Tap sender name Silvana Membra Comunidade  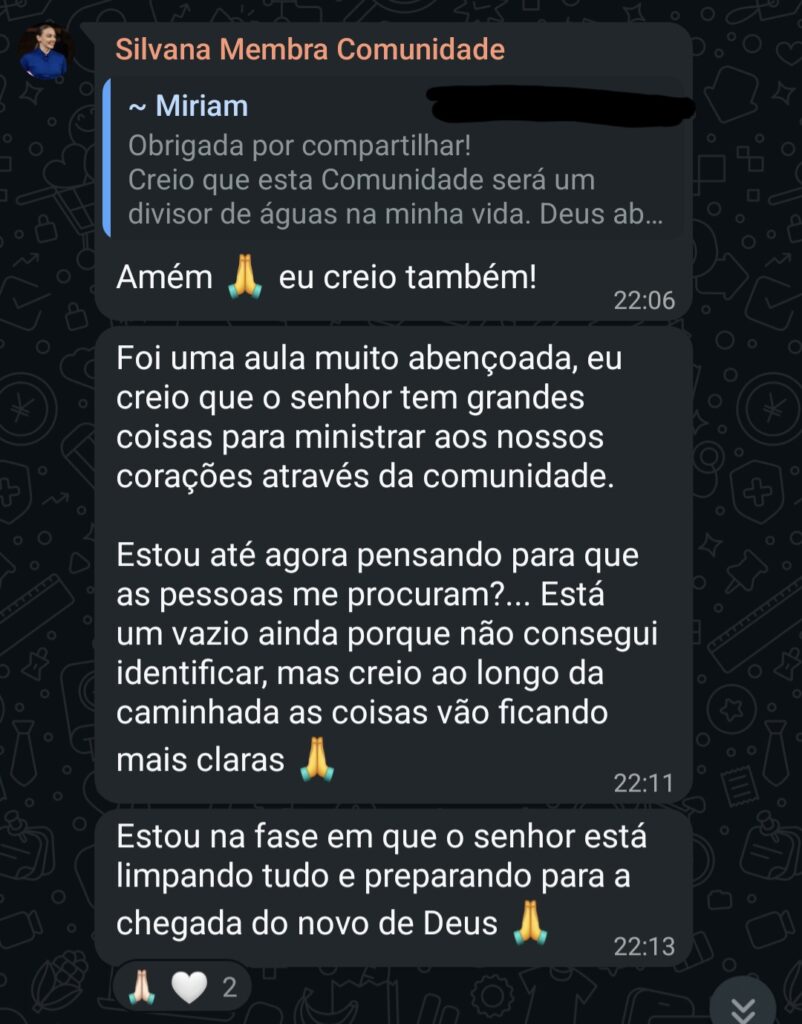[x=310, y=49]
